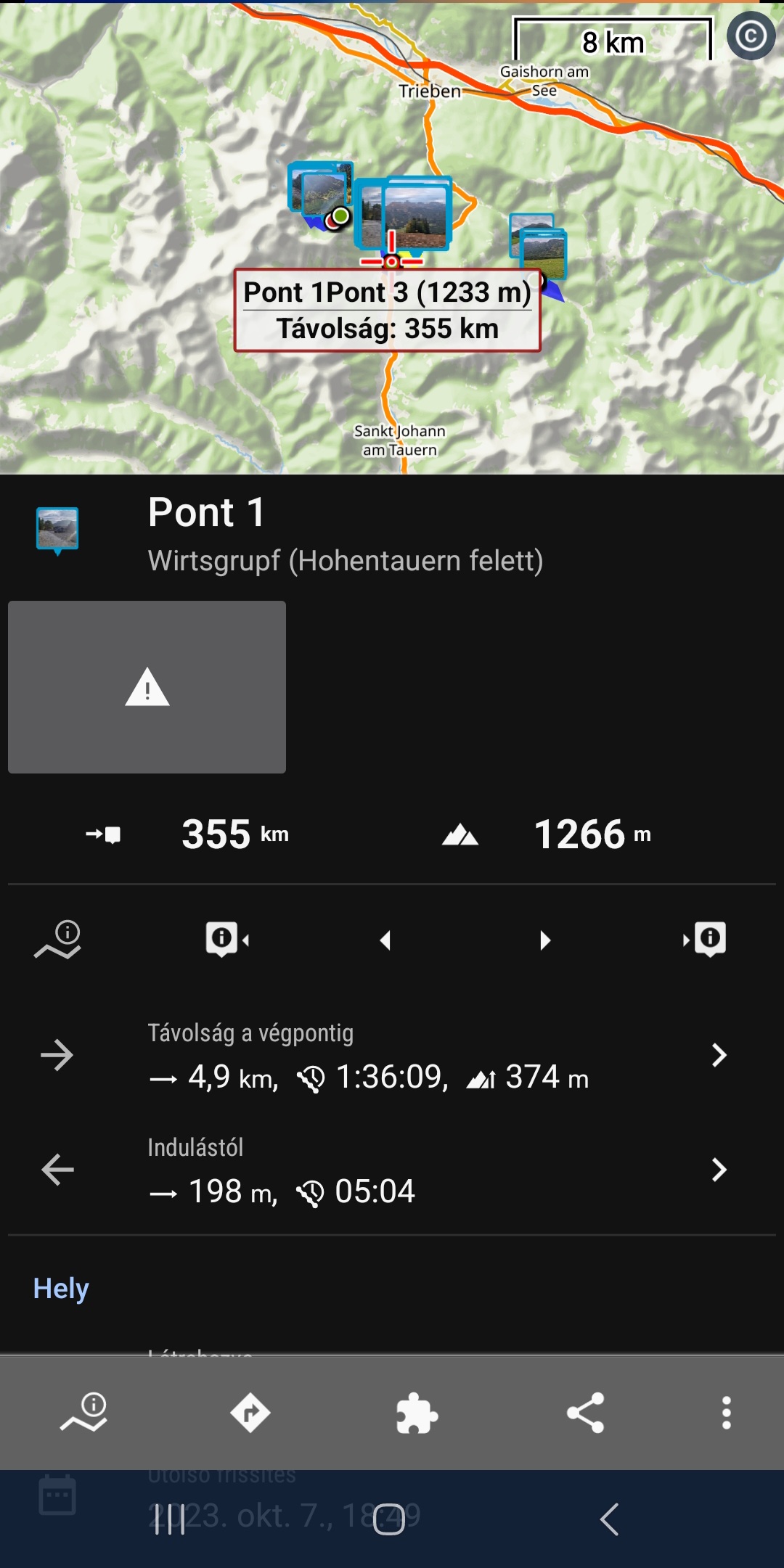The width and height of the screenshot is (784, 1568).
Task: Open the three-dot overflow menu
Action: [726, 1413]
